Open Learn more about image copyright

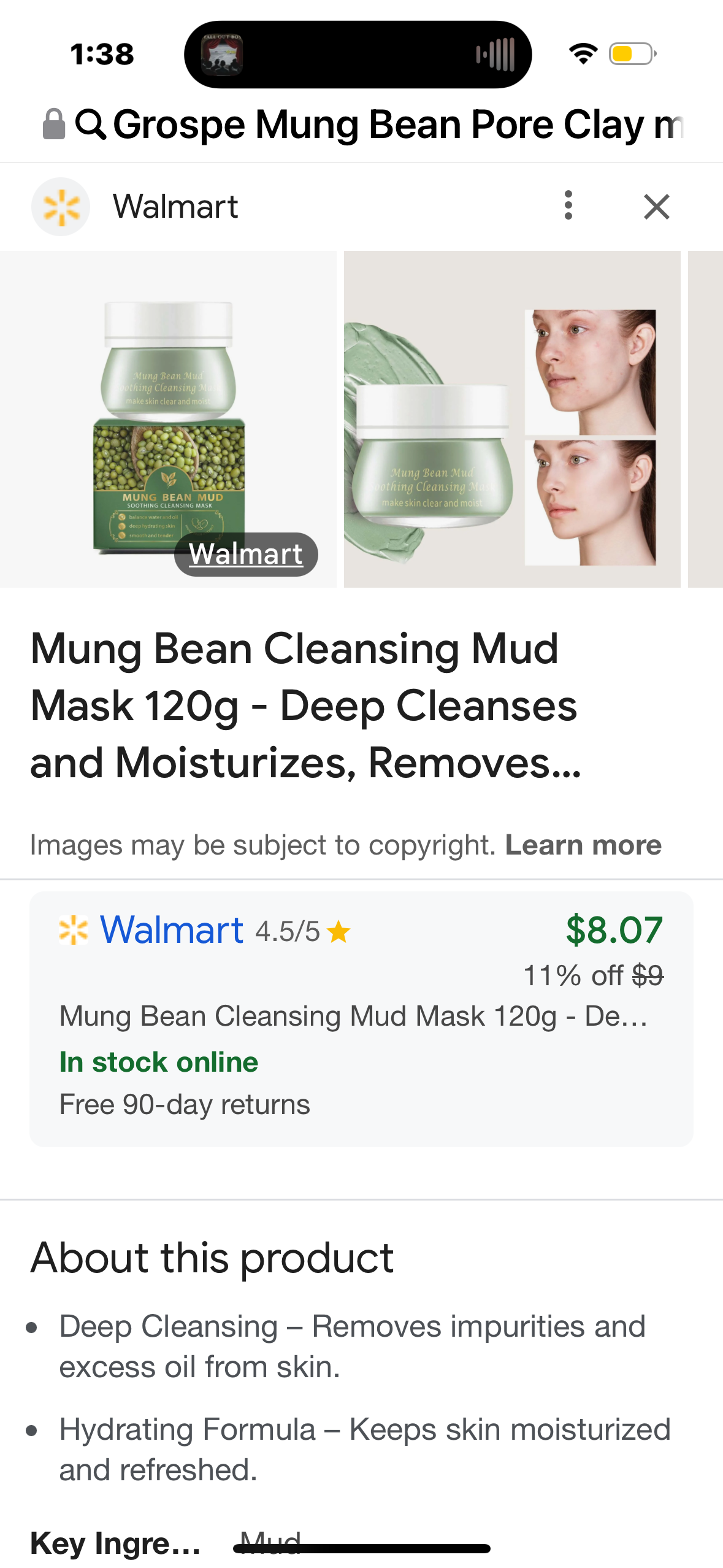[x=583, y=845]
